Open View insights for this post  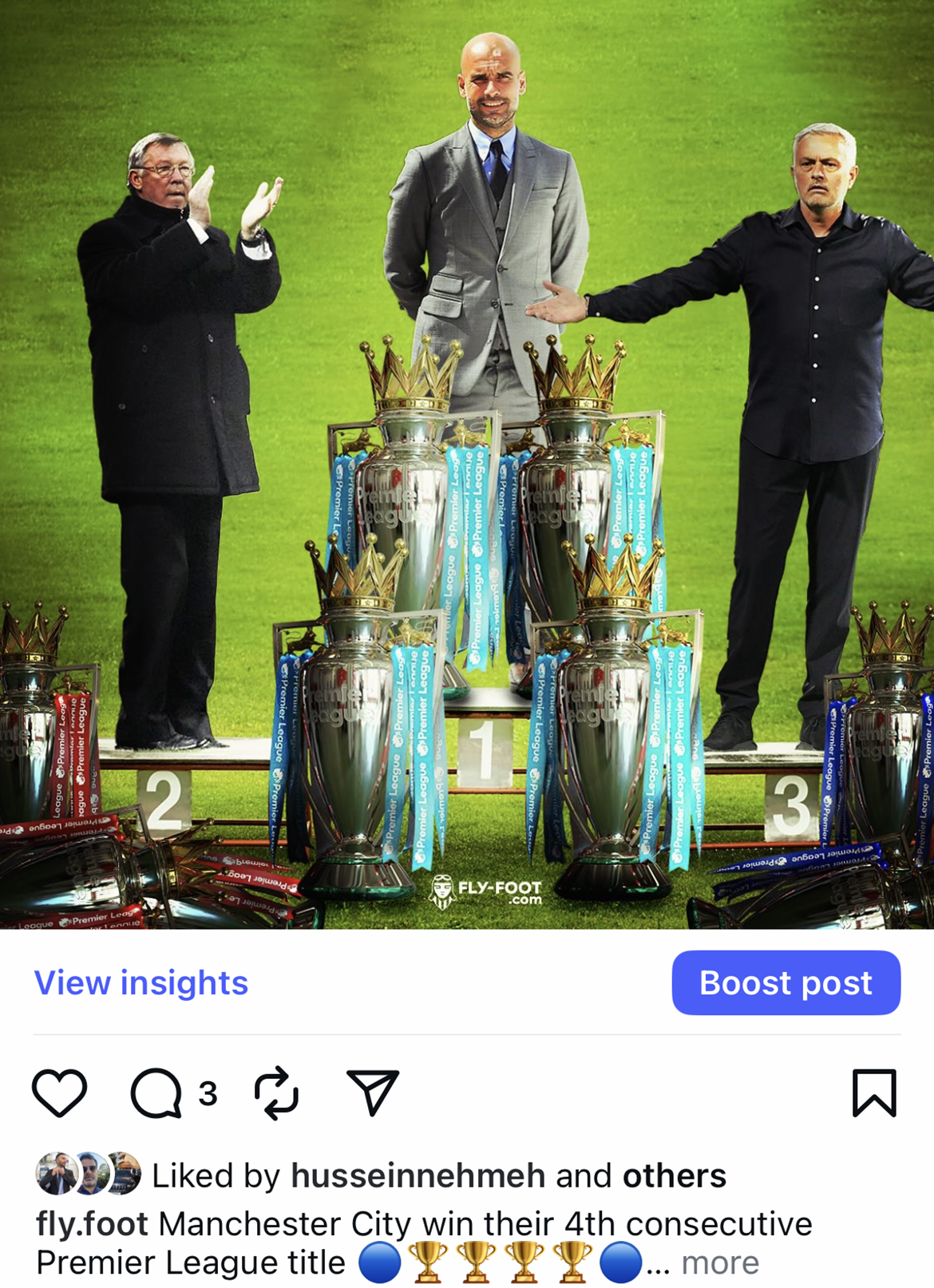(140, 982)
